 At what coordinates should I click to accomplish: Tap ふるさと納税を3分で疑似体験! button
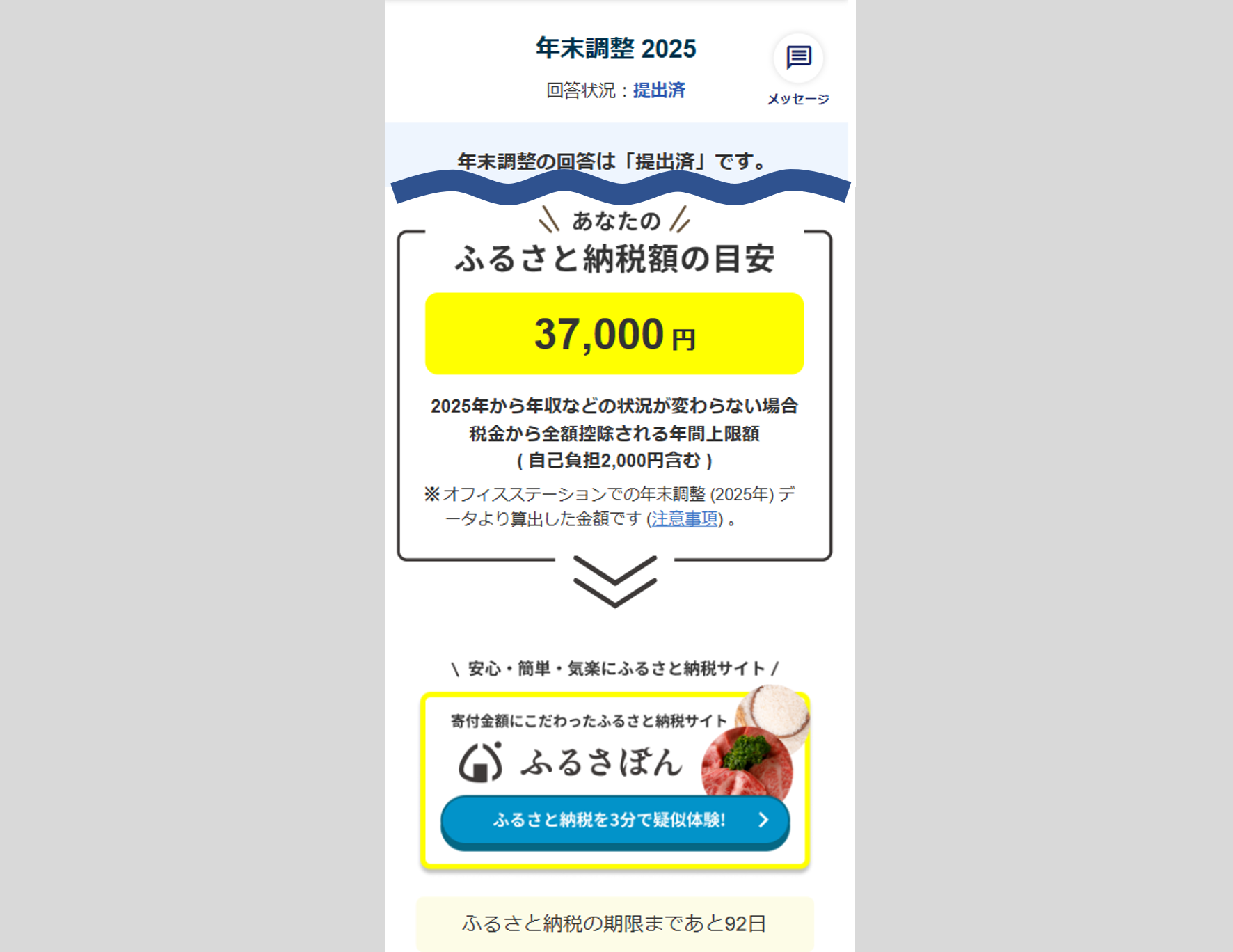click(x=615, y=820)
